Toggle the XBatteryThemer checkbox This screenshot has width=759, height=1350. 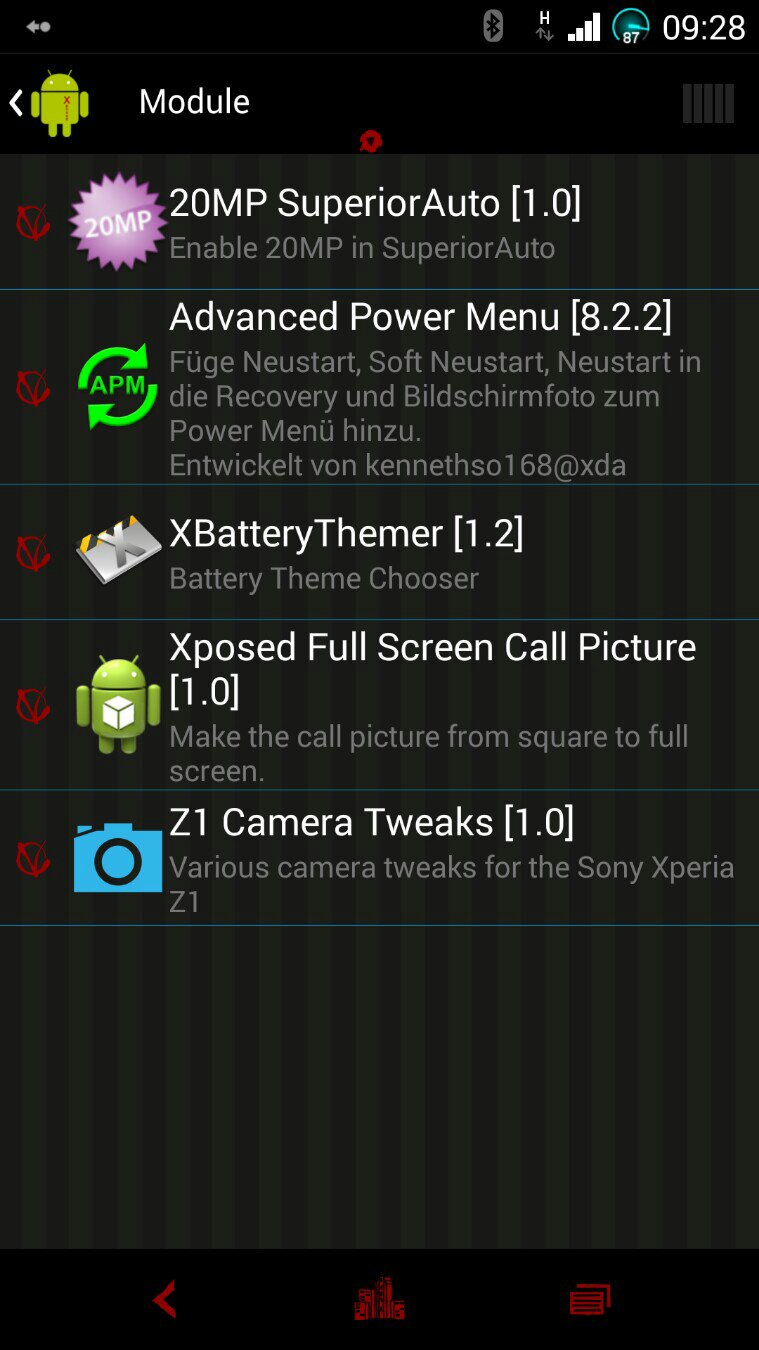(x=33, y=552)
